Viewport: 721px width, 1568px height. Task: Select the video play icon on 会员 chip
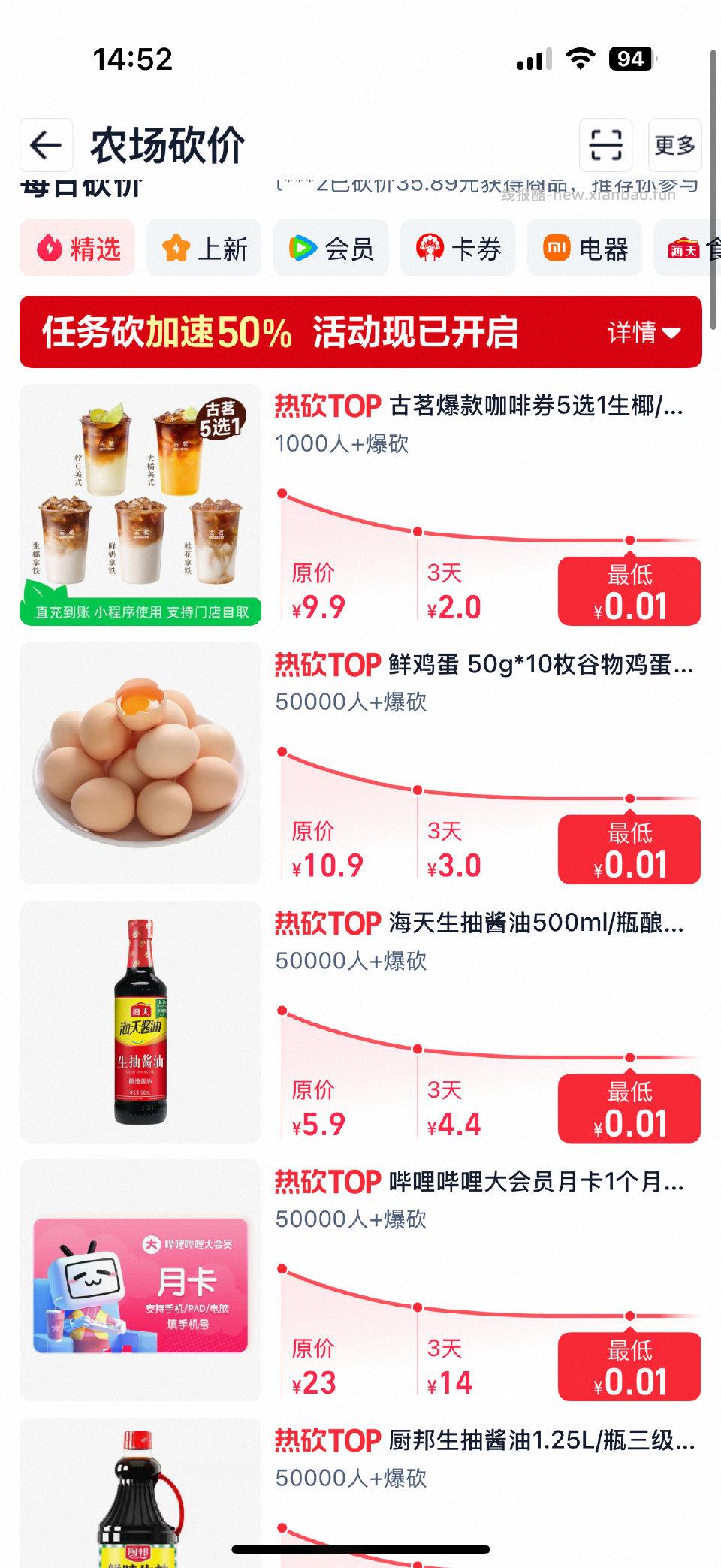point(303,249)
